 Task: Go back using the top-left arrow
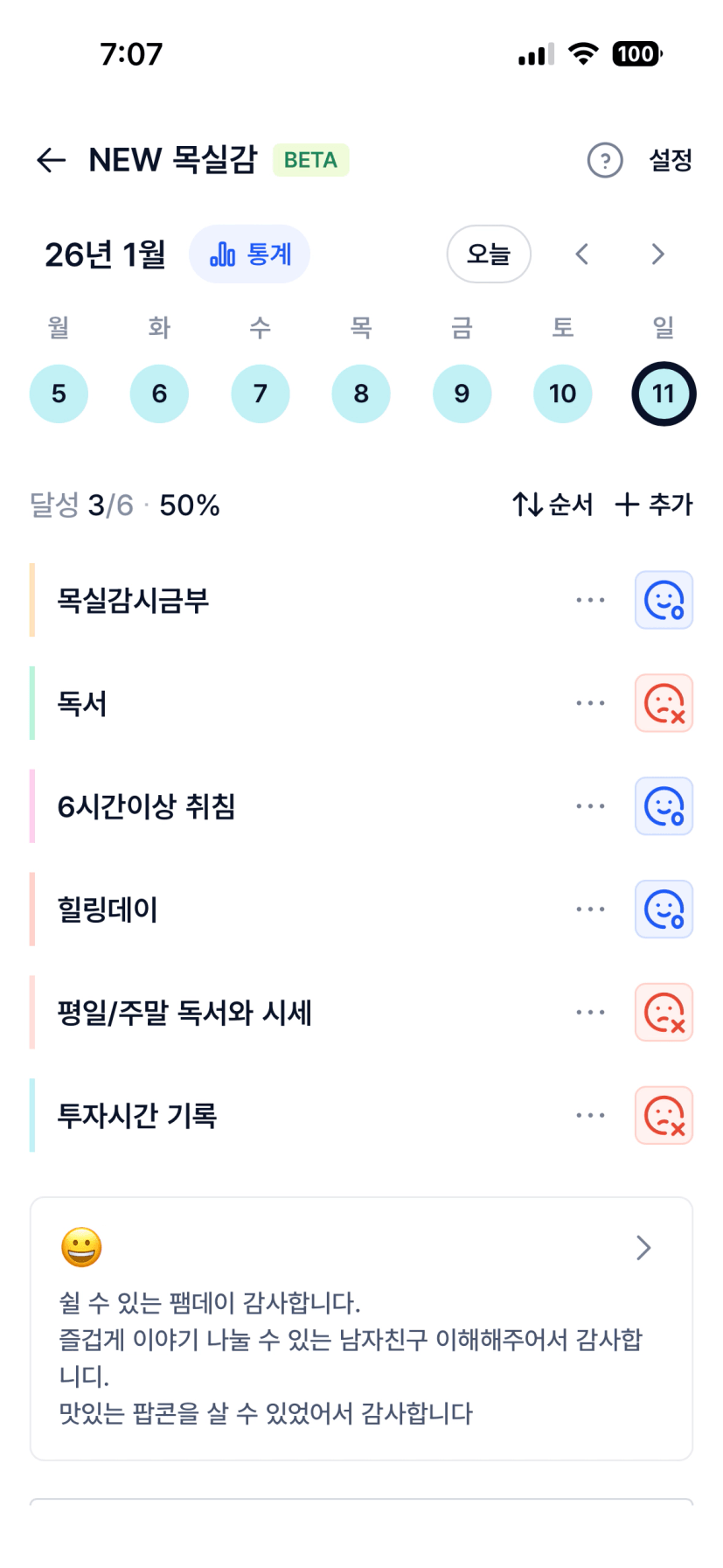pos(52,160)
